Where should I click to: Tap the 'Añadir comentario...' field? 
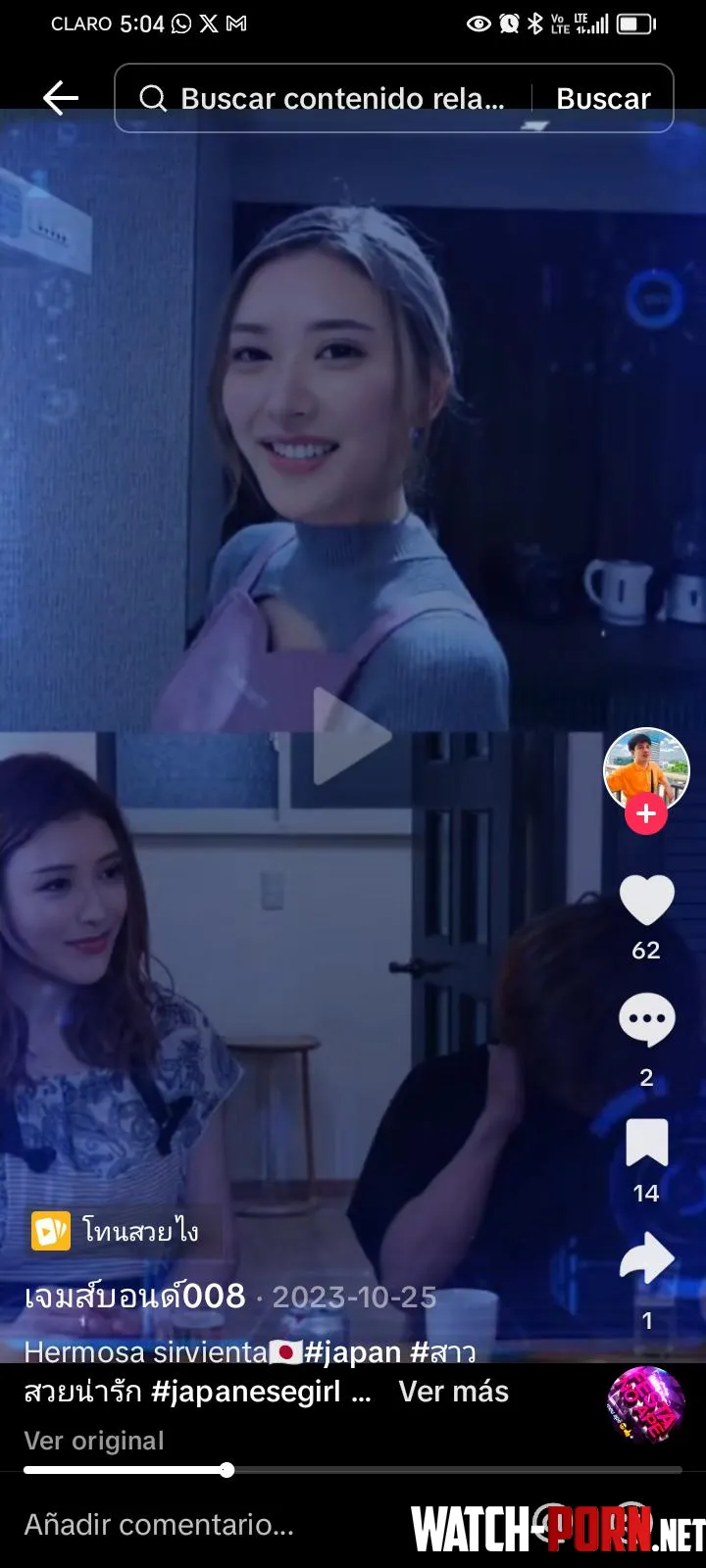(x=159, y=1524)
